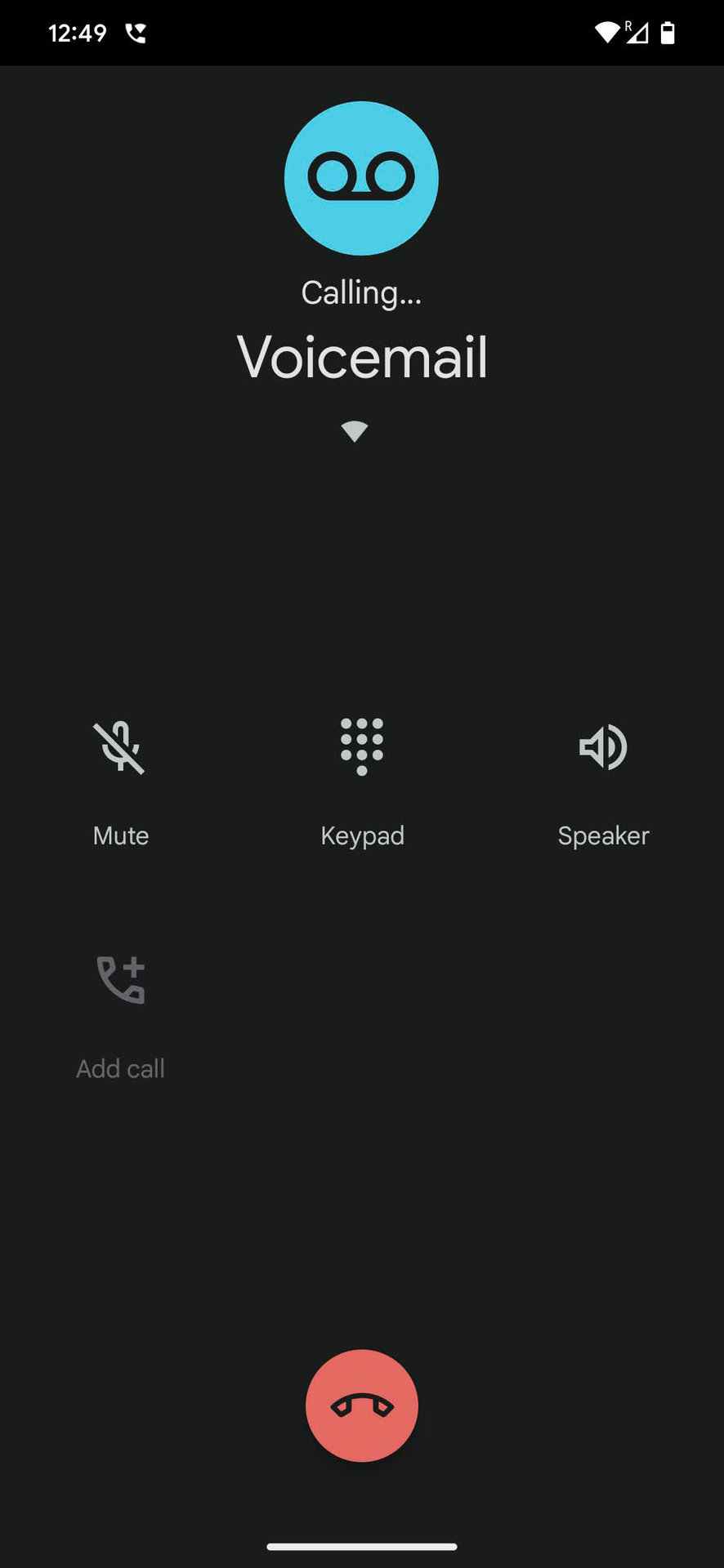The height and width of the screenshot is (1568, 724).
Task: Hang up the Voicemail call
Action: coord(362,1405)
